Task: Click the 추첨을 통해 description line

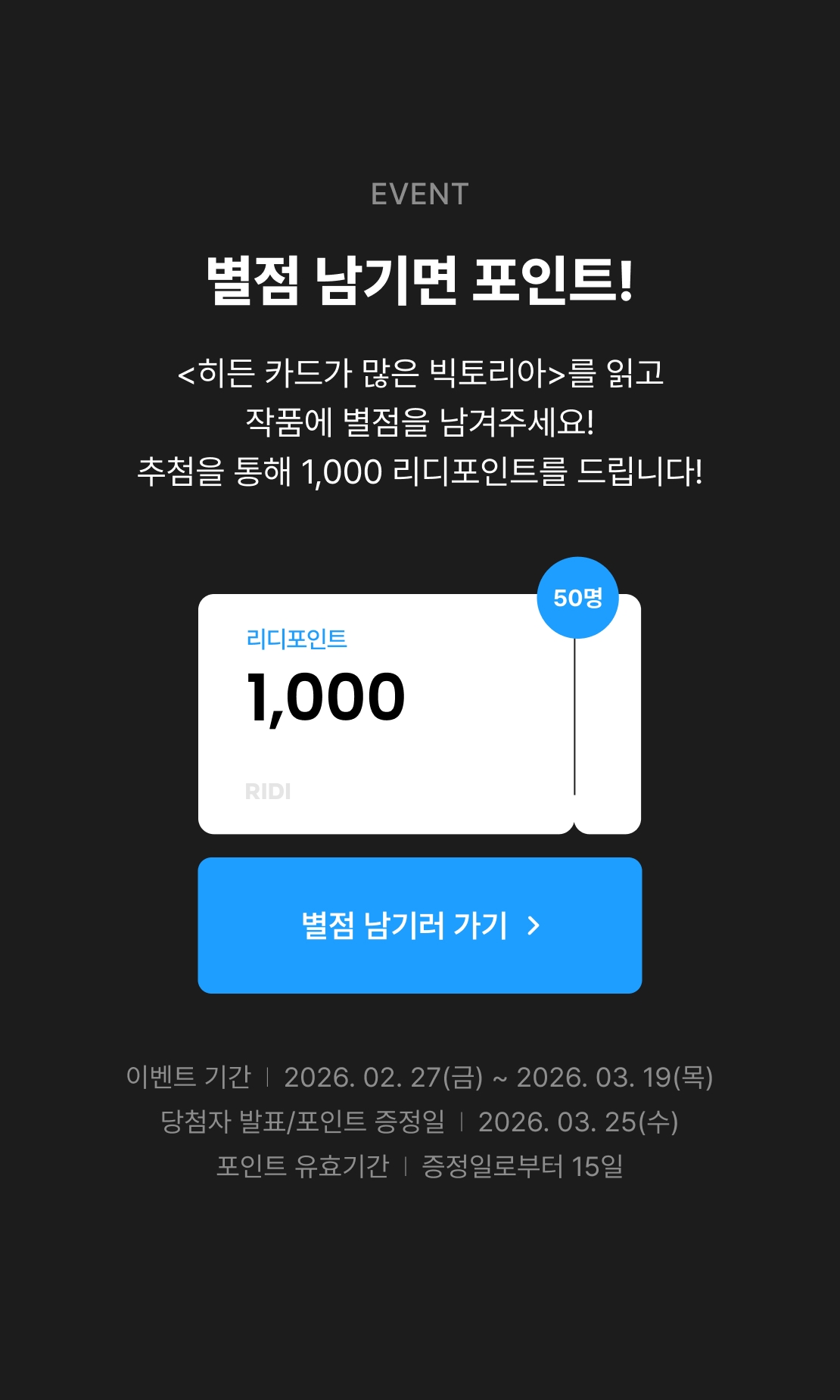Action: 419,471
